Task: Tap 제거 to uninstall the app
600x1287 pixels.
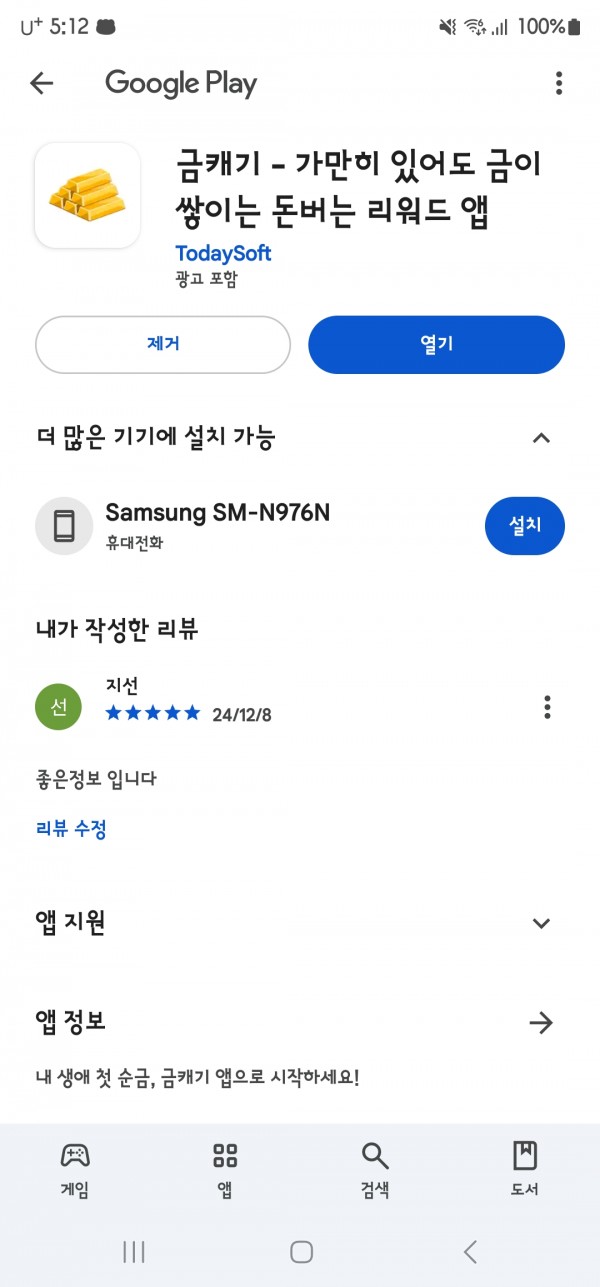Action: coord(163,345)
